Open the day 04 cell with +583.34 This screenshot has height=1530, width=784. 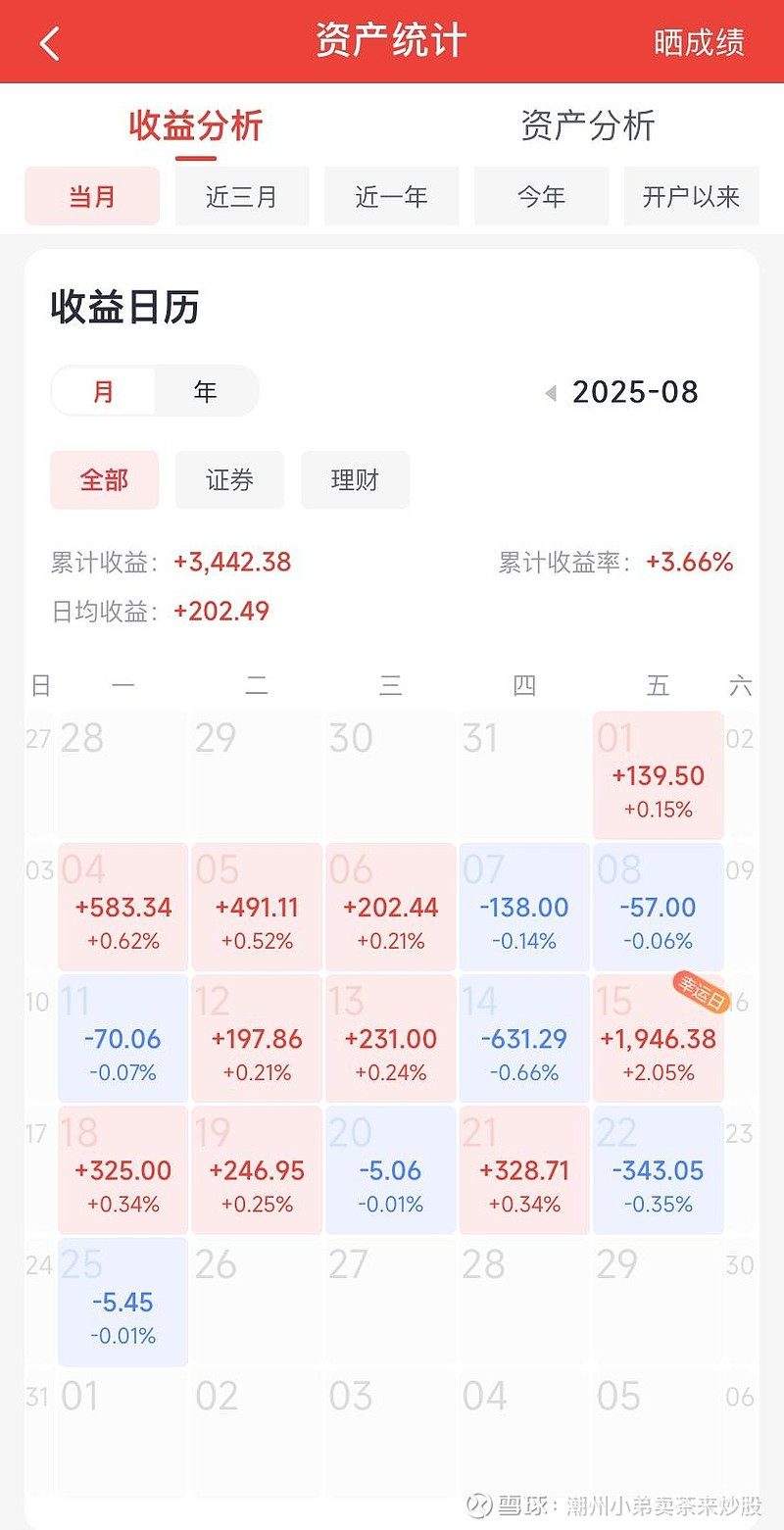[x=123, y=907]
